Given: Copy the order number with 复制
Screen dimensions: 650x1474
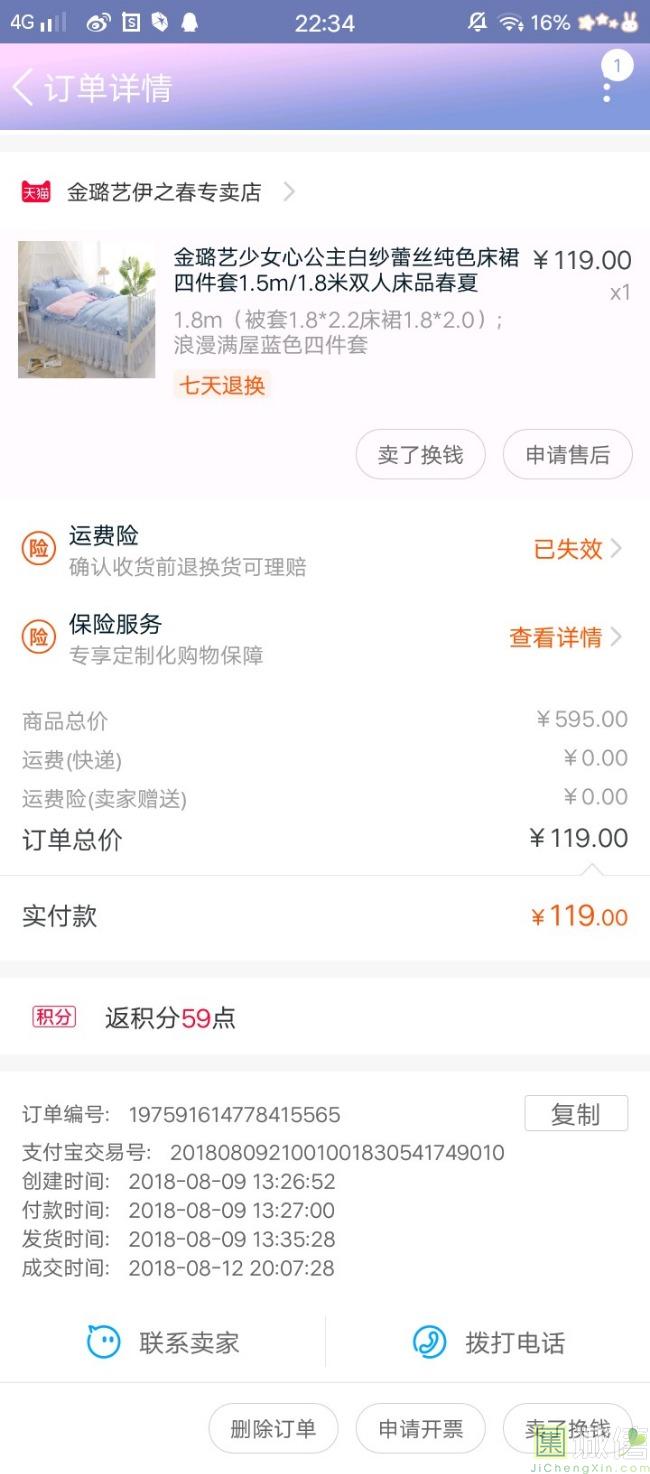Looking at the screenshot, I should (576, 1114).
